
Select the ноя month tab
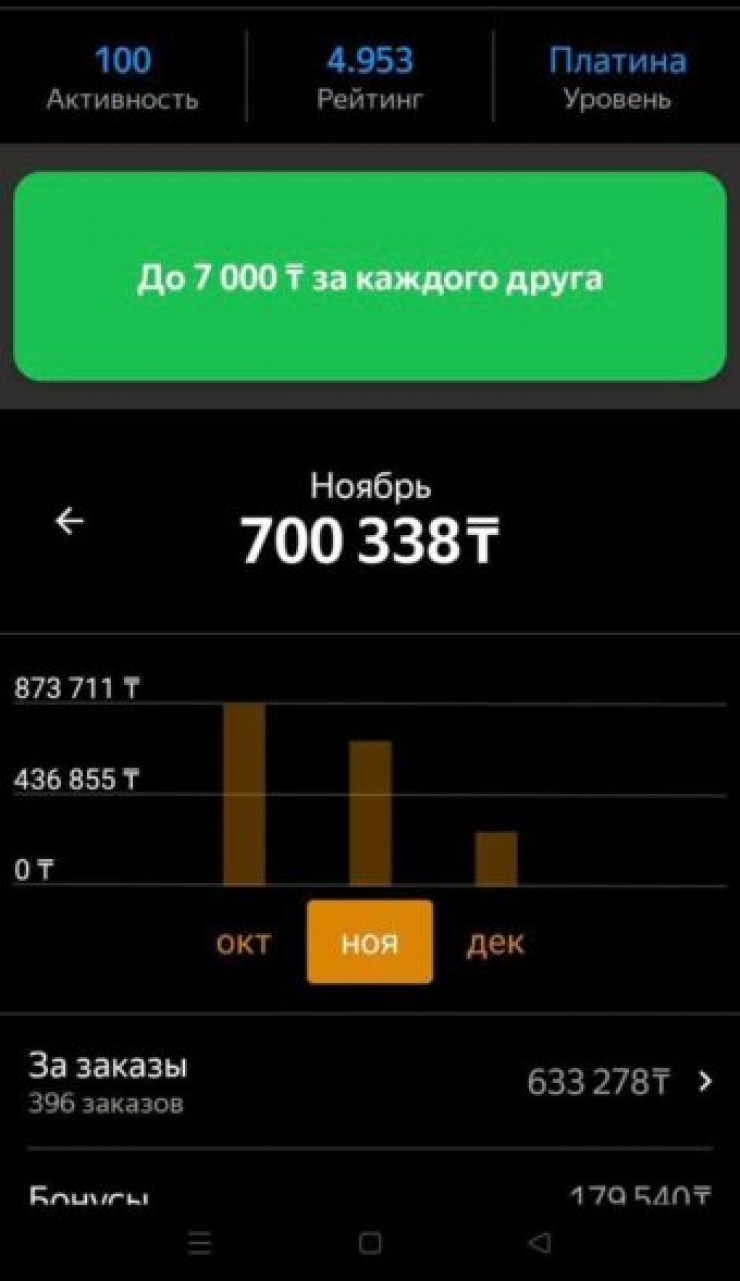[x=369, y=942]
